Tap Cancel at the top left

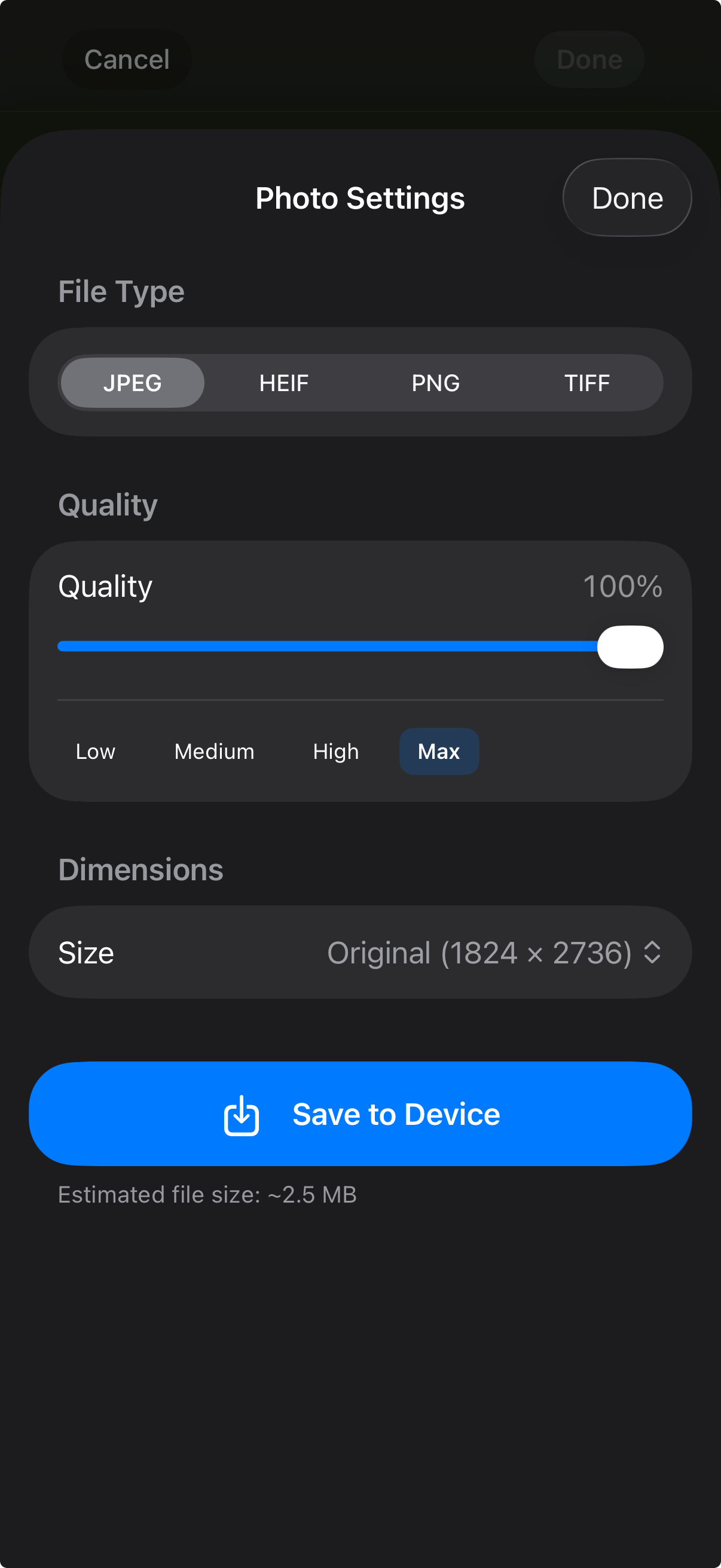[127, 59]
